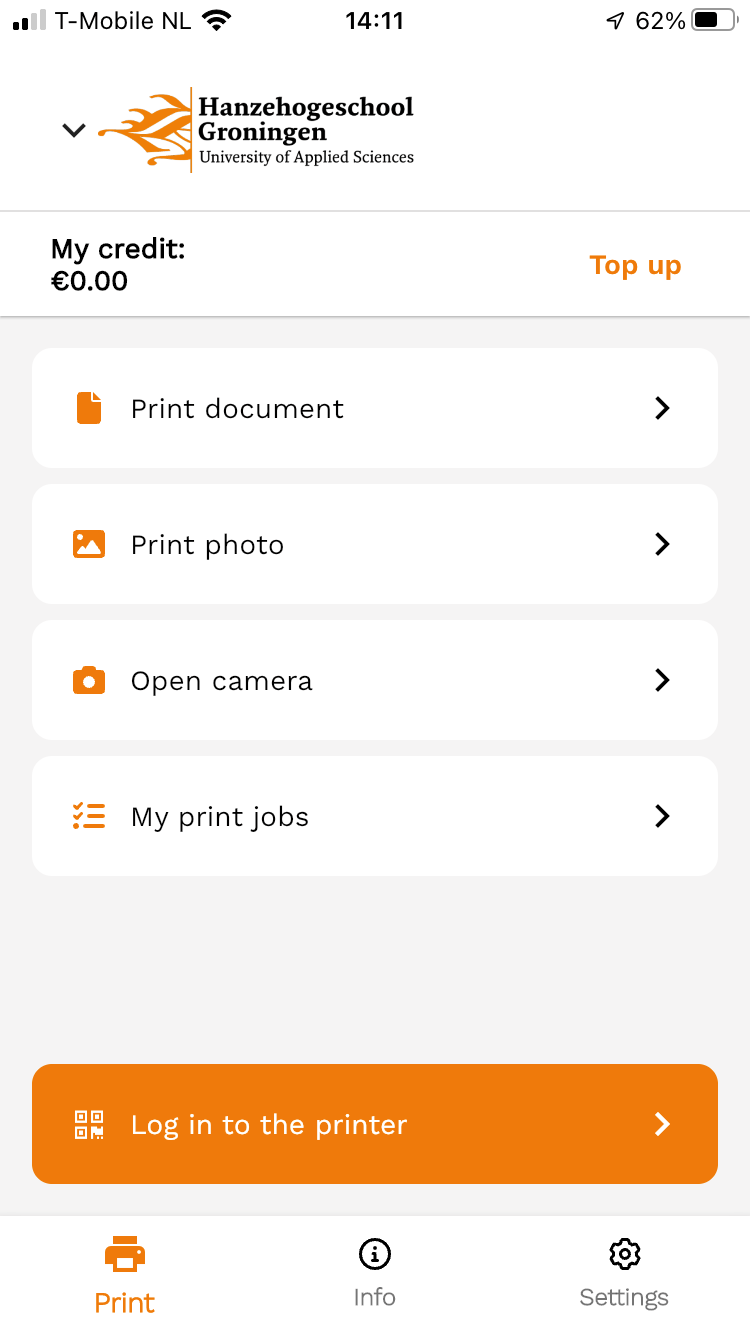The image size is (750, 1334).
Task: Switch to the Settings tab
Action: click(623, 1272)
